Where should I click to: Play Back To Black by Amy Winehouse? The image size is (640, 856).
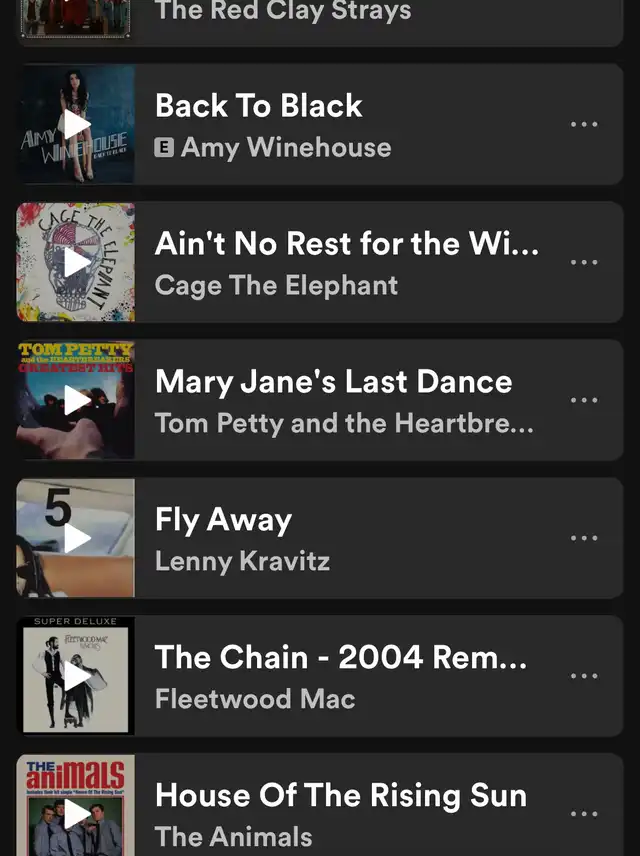(x=76, y=125)
